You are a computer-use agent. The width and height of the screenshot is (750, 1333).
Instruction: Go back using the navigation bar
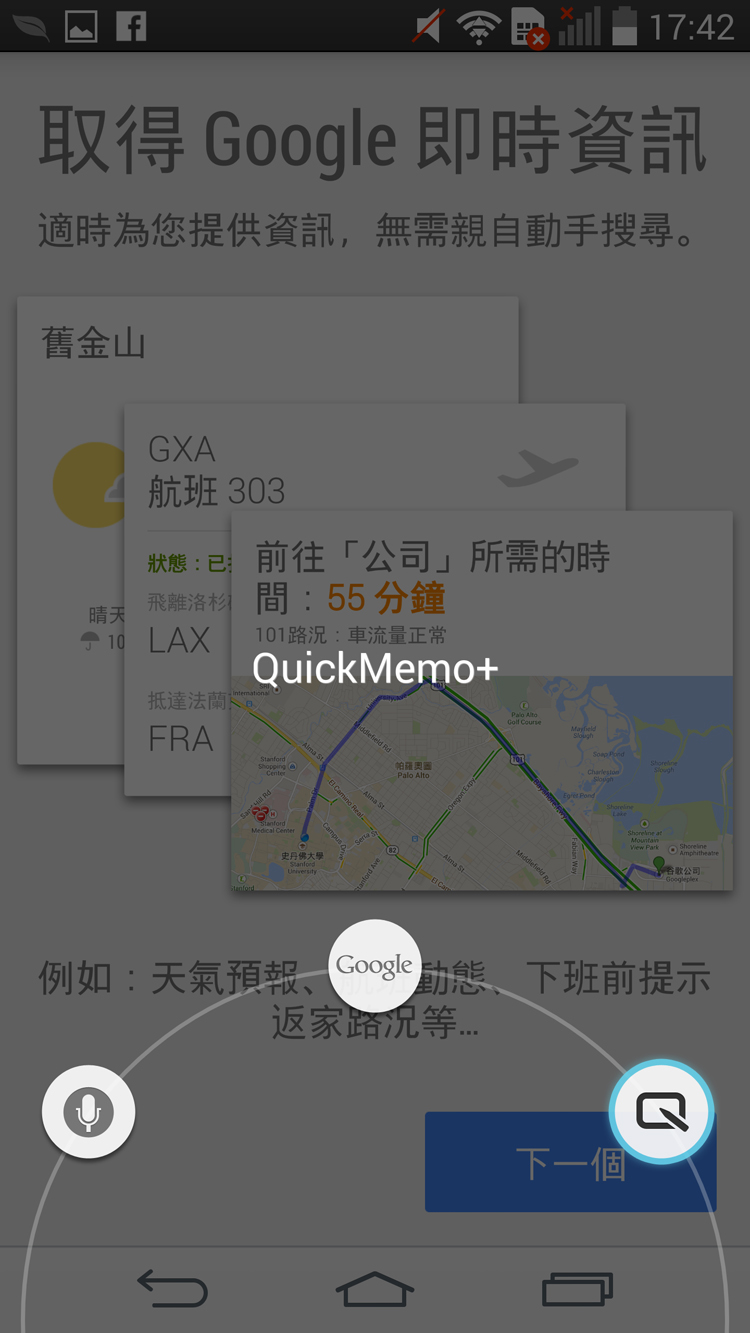click(x=172, y=1288)
